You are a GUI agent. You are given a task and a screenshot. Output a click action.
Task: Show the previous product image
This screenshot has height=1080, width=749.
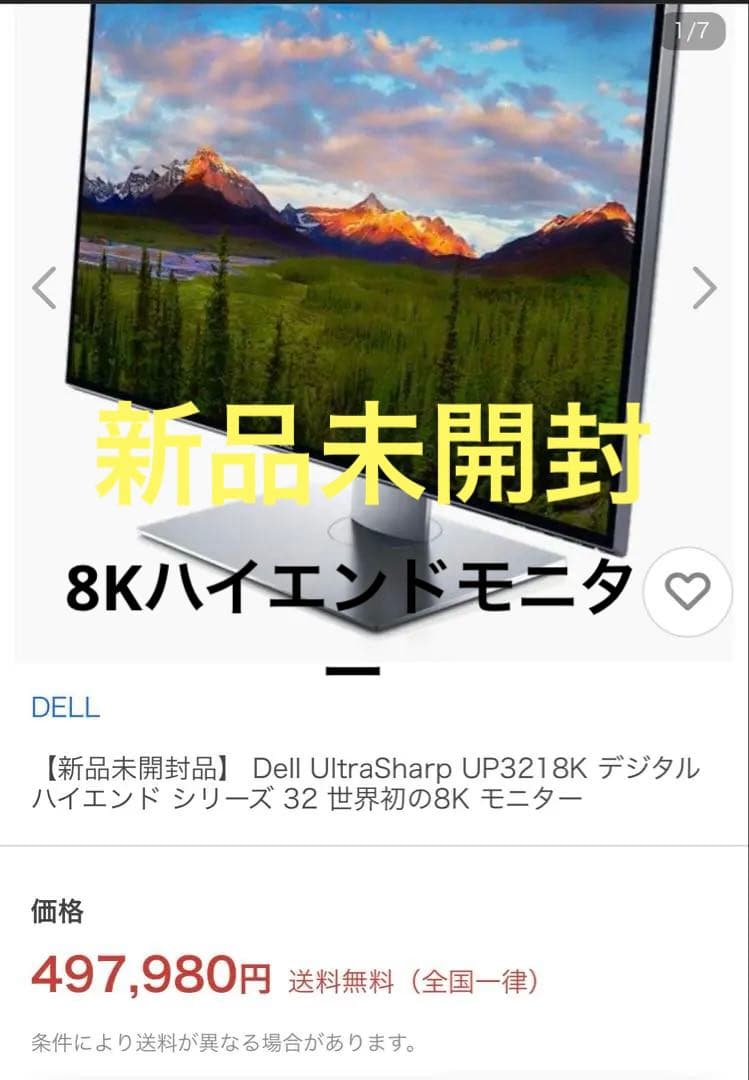point(44,288)
